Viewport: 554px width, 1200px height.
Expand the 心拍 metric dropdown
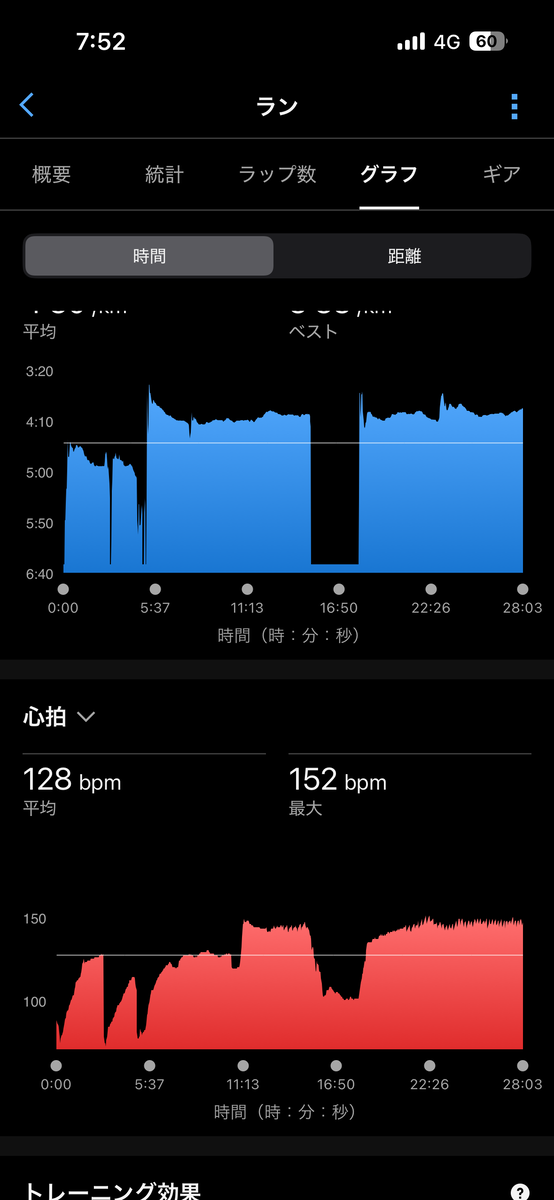pyautogui.click(x=59, y=717)
